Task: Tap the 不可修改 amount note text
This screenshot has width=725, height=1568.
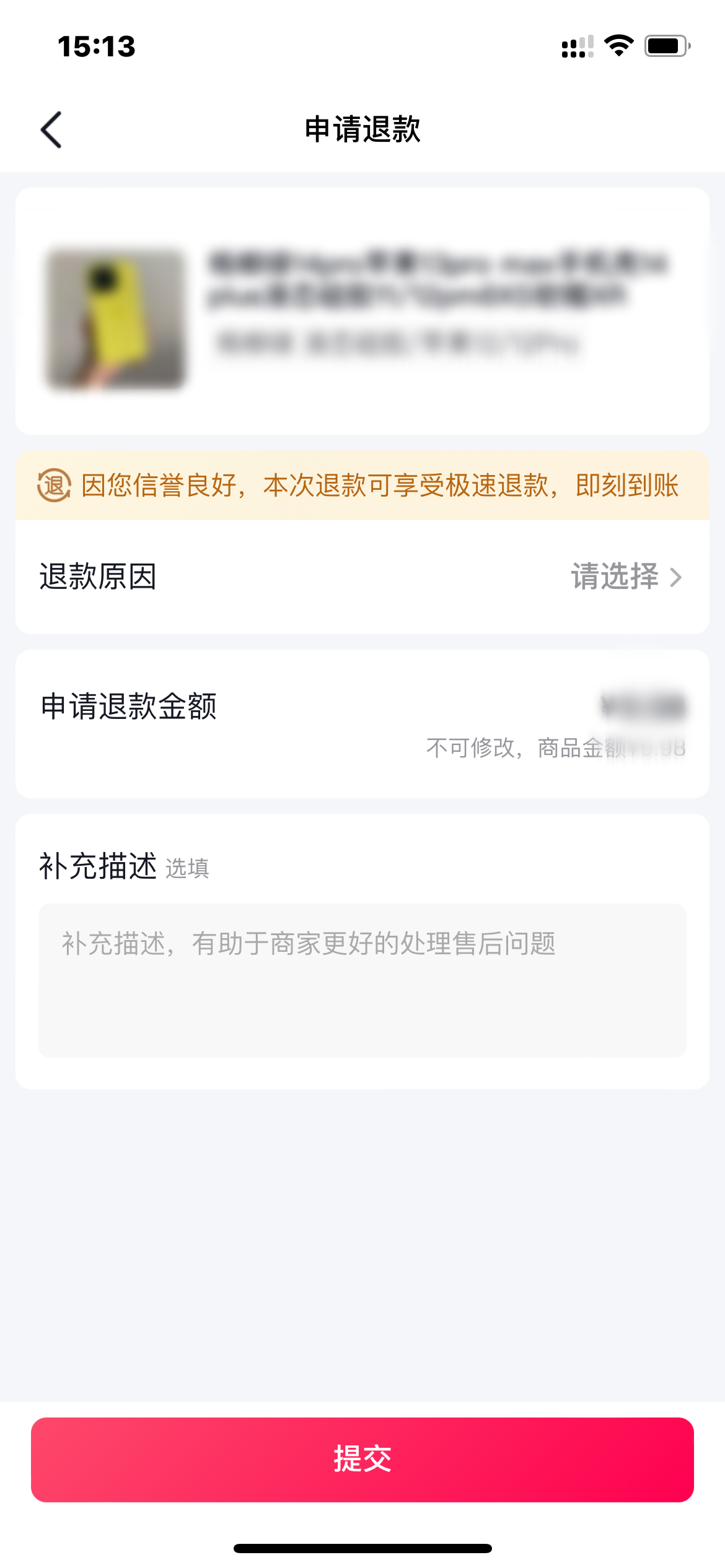Action: click(x=553, y=747)
